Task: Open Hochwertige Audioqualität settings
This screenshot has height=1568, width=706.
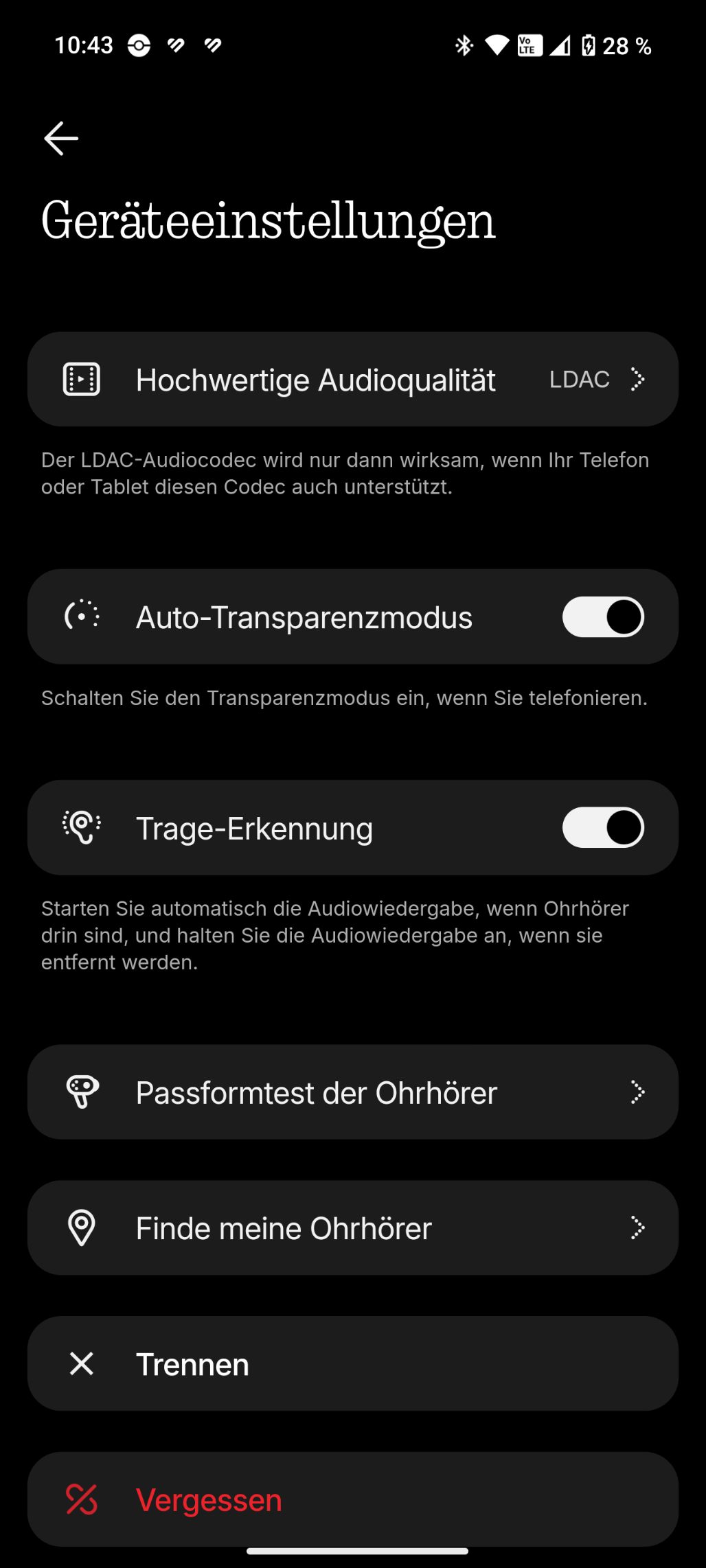Action: click(352, 380)
